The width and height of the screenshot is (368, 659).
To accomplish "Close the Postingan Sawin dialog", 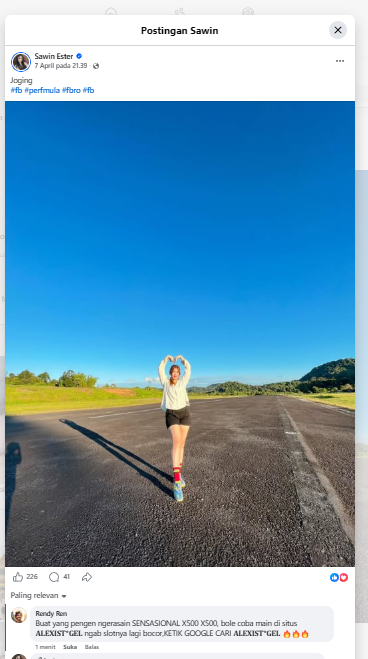I will pyautogui.click(x=338, y=30).
